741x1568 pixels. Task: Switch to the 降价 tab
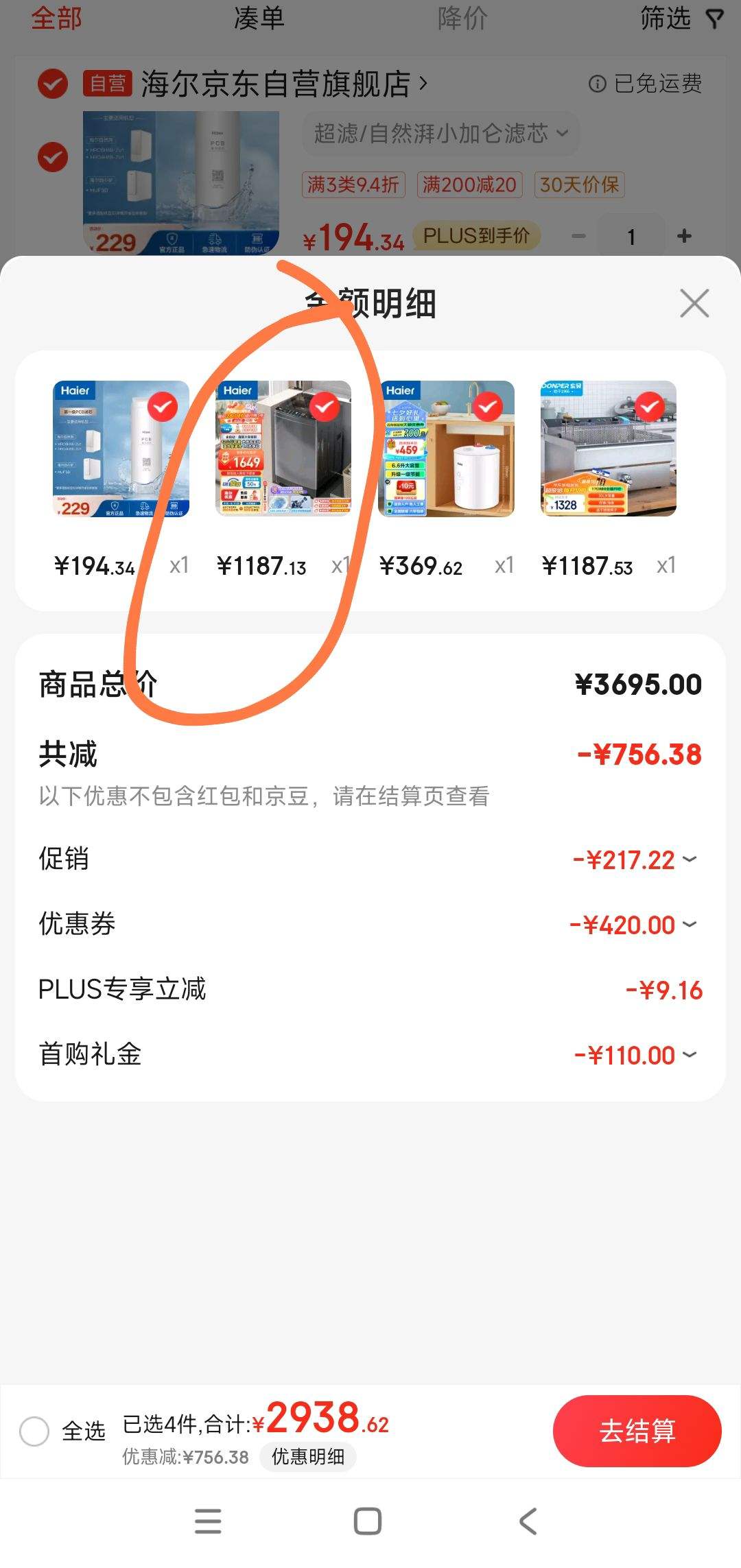[461, 20]
